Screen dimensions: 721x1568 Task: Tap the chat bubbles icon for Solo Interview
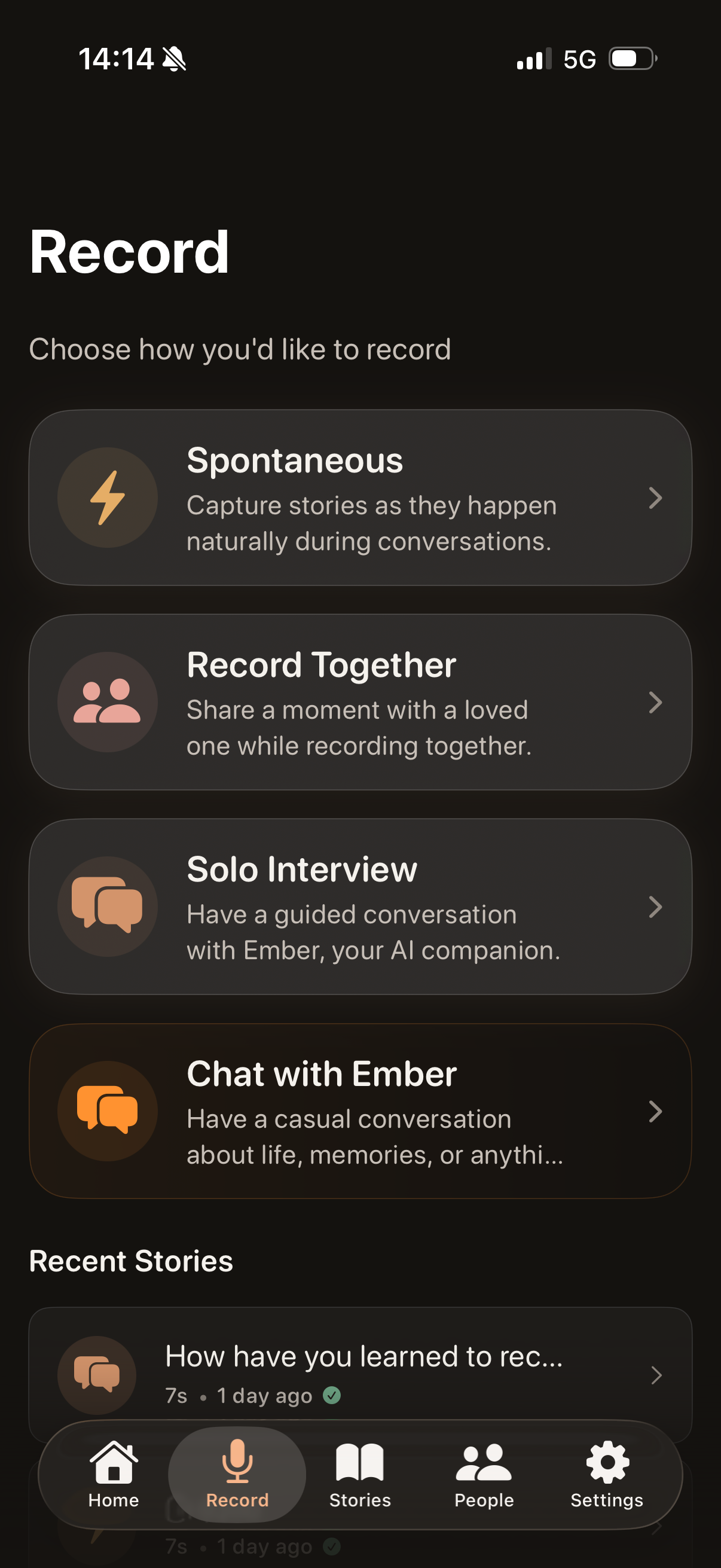click(x=107, y=907)
